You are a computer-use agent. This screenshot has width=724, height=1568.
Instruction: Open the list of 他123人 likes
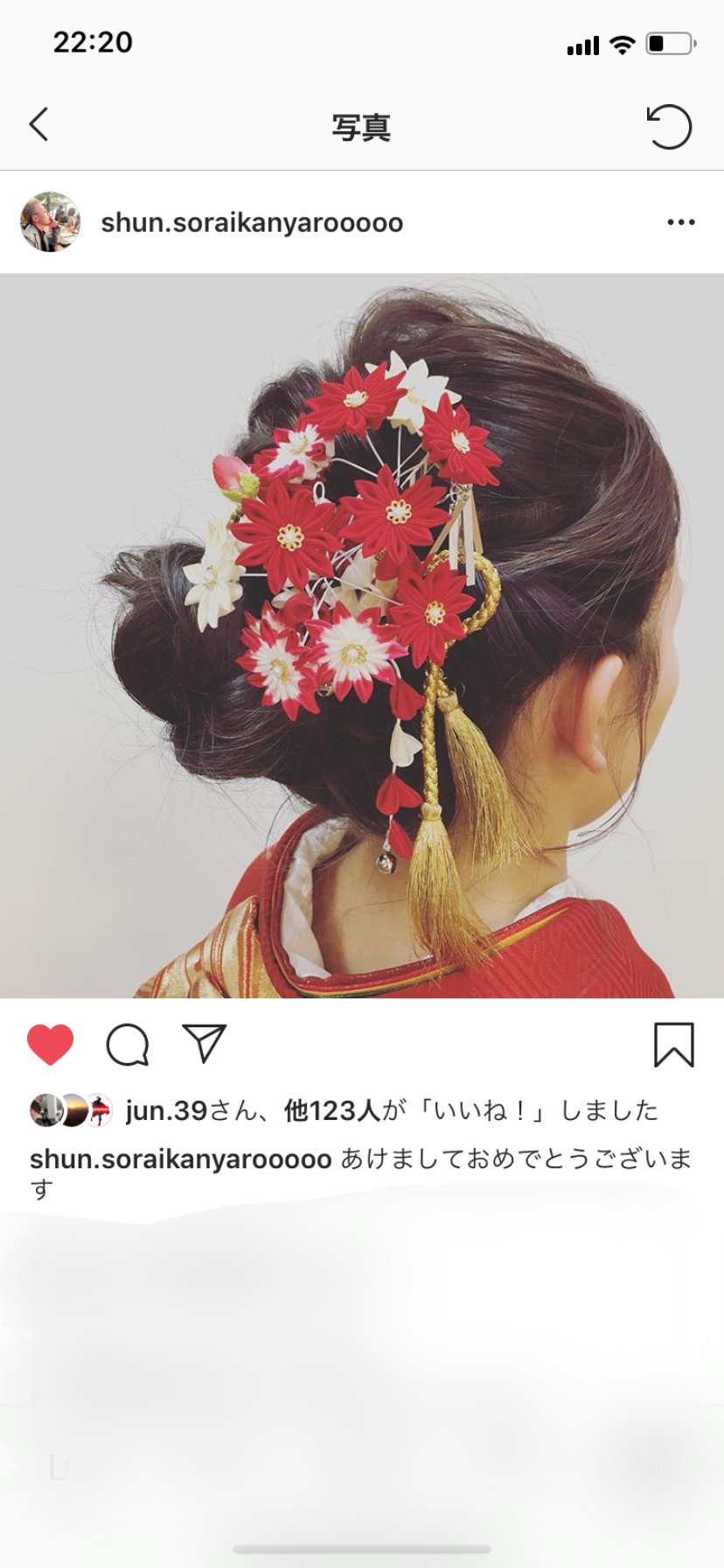click(332, 1110)
